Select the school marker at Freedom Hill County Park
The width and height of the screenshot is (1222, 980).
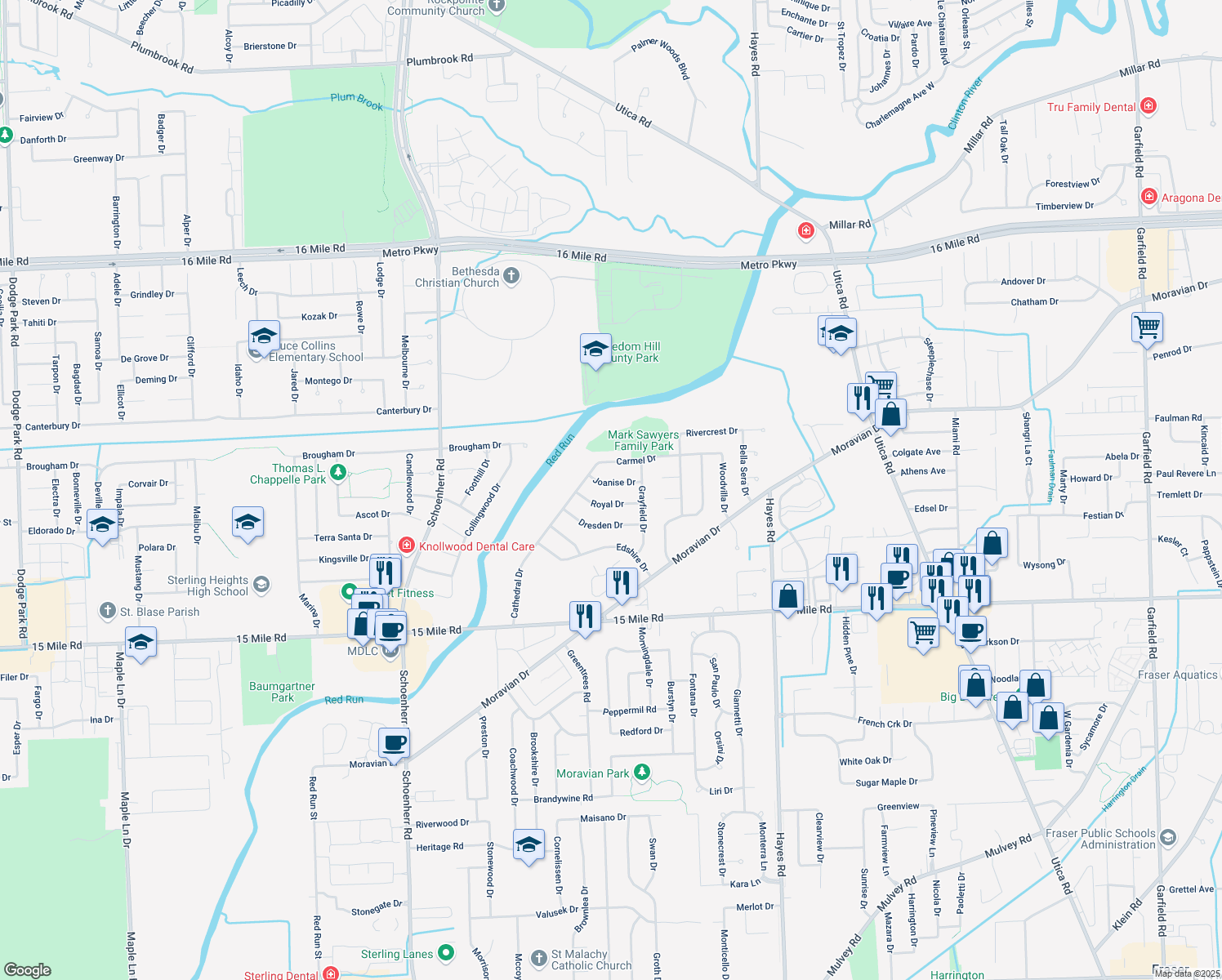click(x=595, y=350)
